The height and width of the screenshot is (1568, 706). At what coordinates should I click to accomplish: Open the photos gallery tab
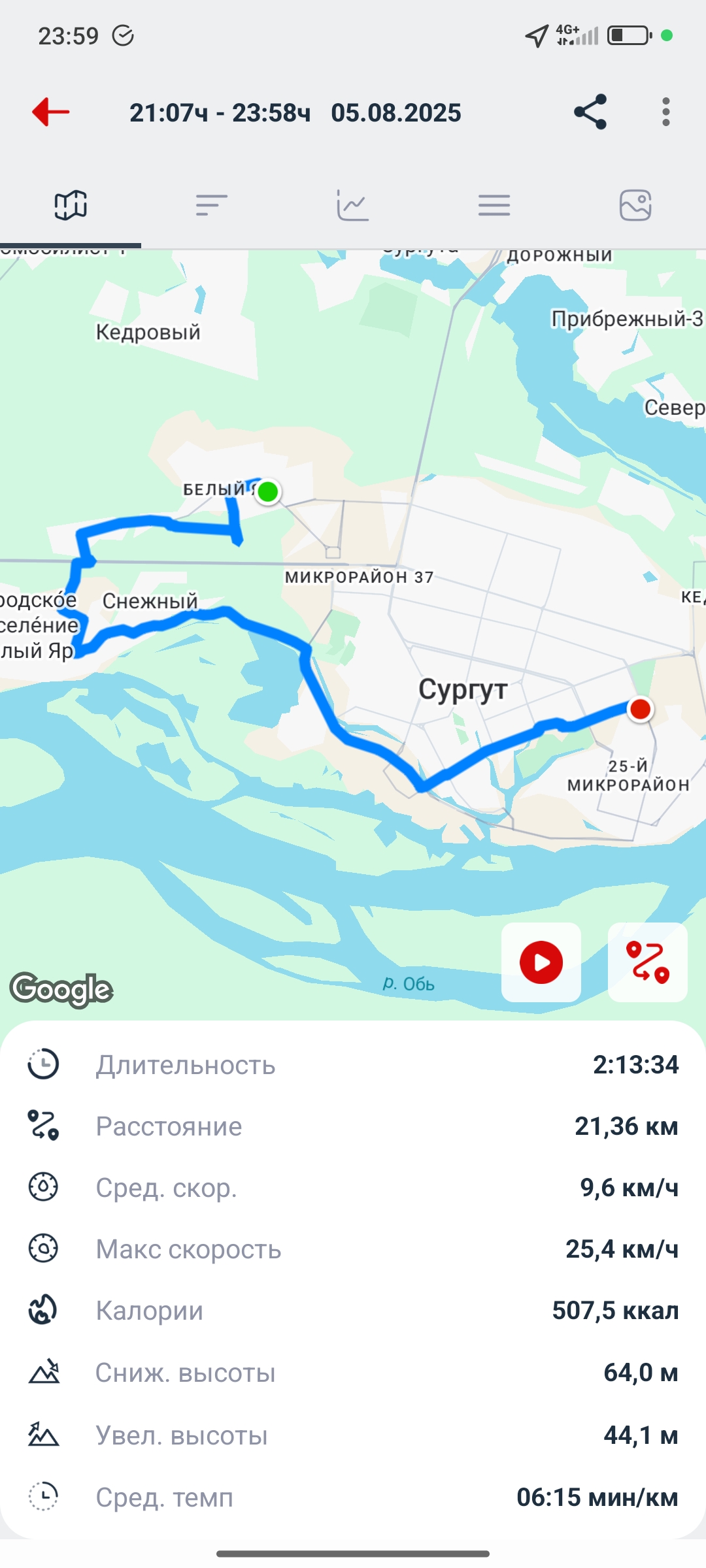[635, 205]
